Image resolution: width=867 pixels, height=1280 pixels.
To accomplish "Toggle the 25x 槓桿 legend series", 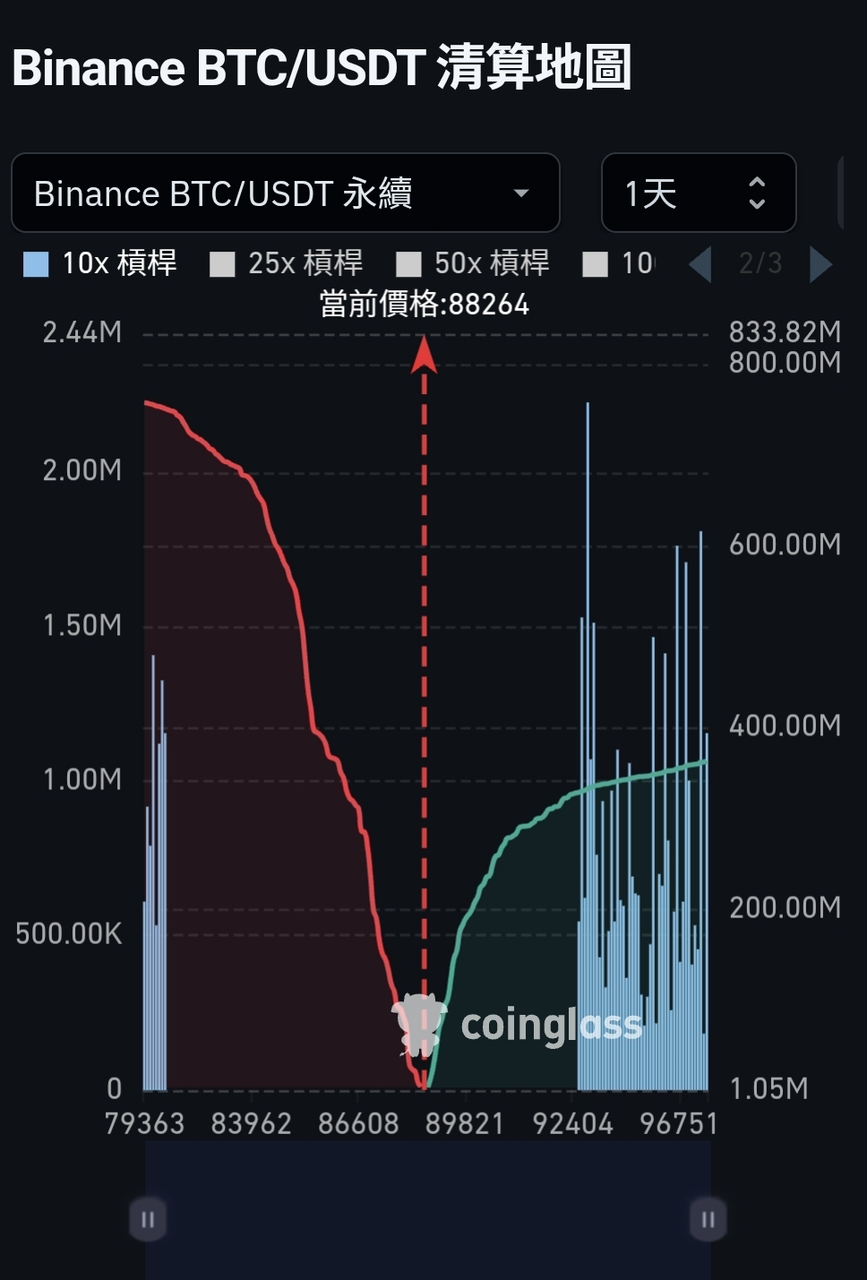I will 287,264.
